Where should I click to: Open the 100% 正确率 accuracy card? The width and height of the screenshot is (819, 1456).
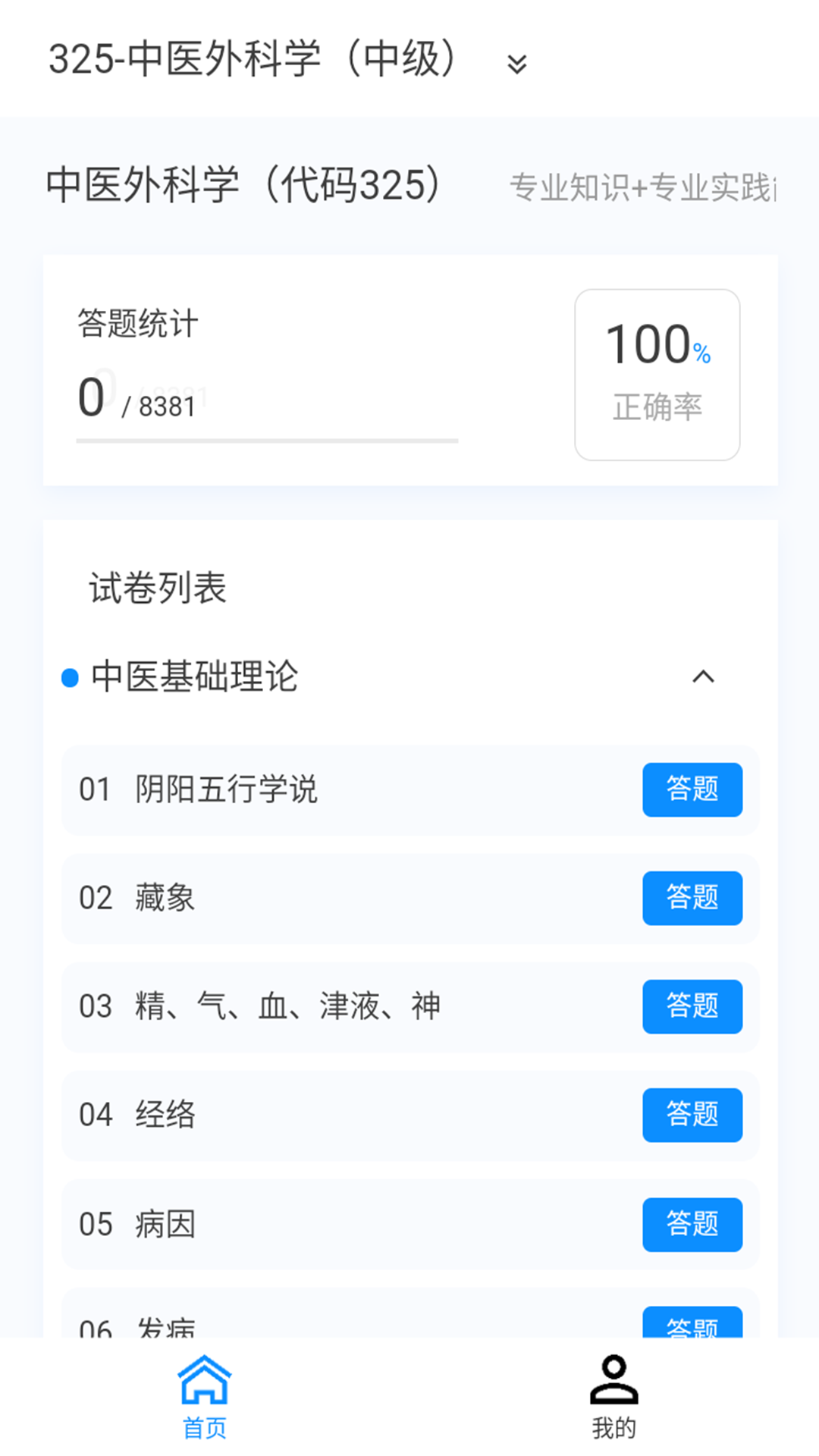(657, 373)
